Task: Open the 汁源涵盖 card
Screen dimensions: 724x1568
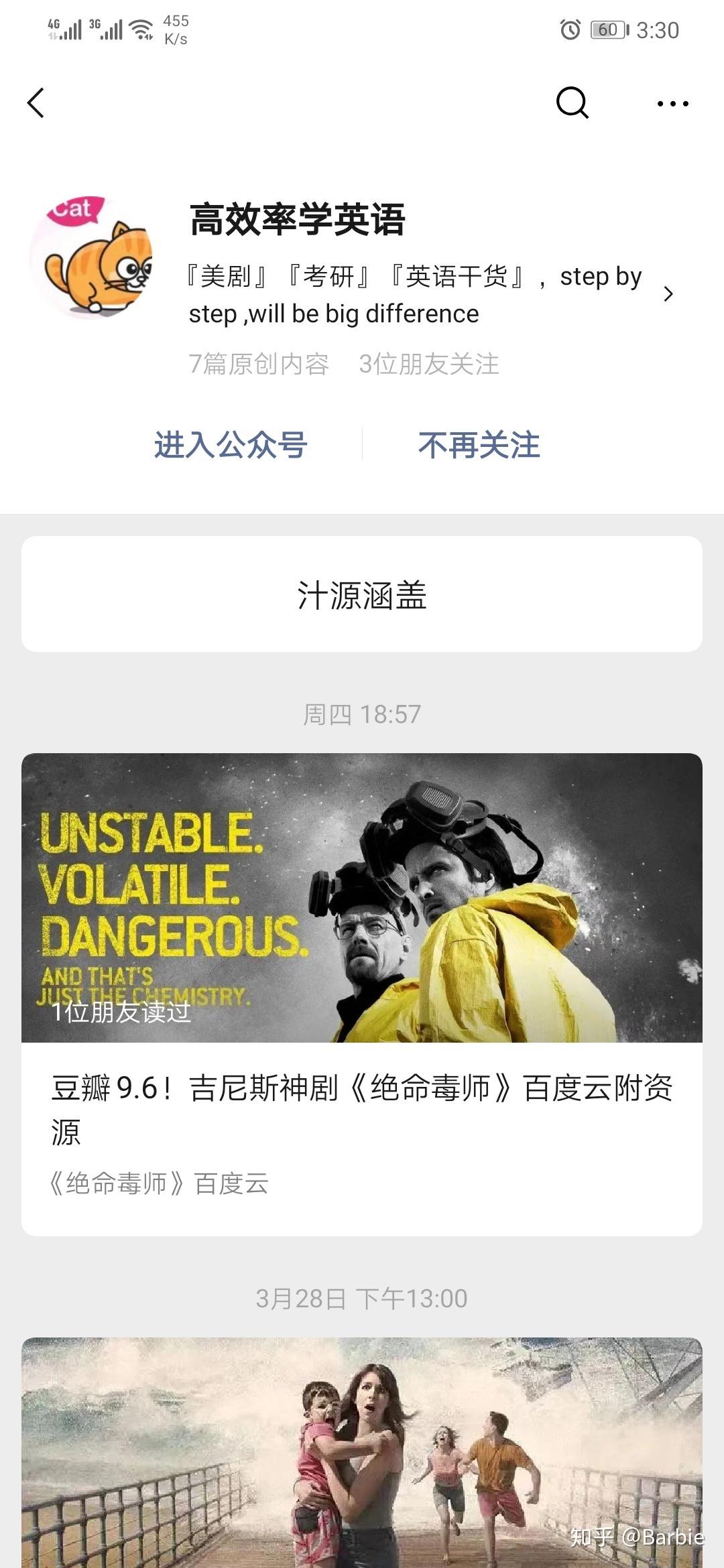Action: [x=362, y=594]
